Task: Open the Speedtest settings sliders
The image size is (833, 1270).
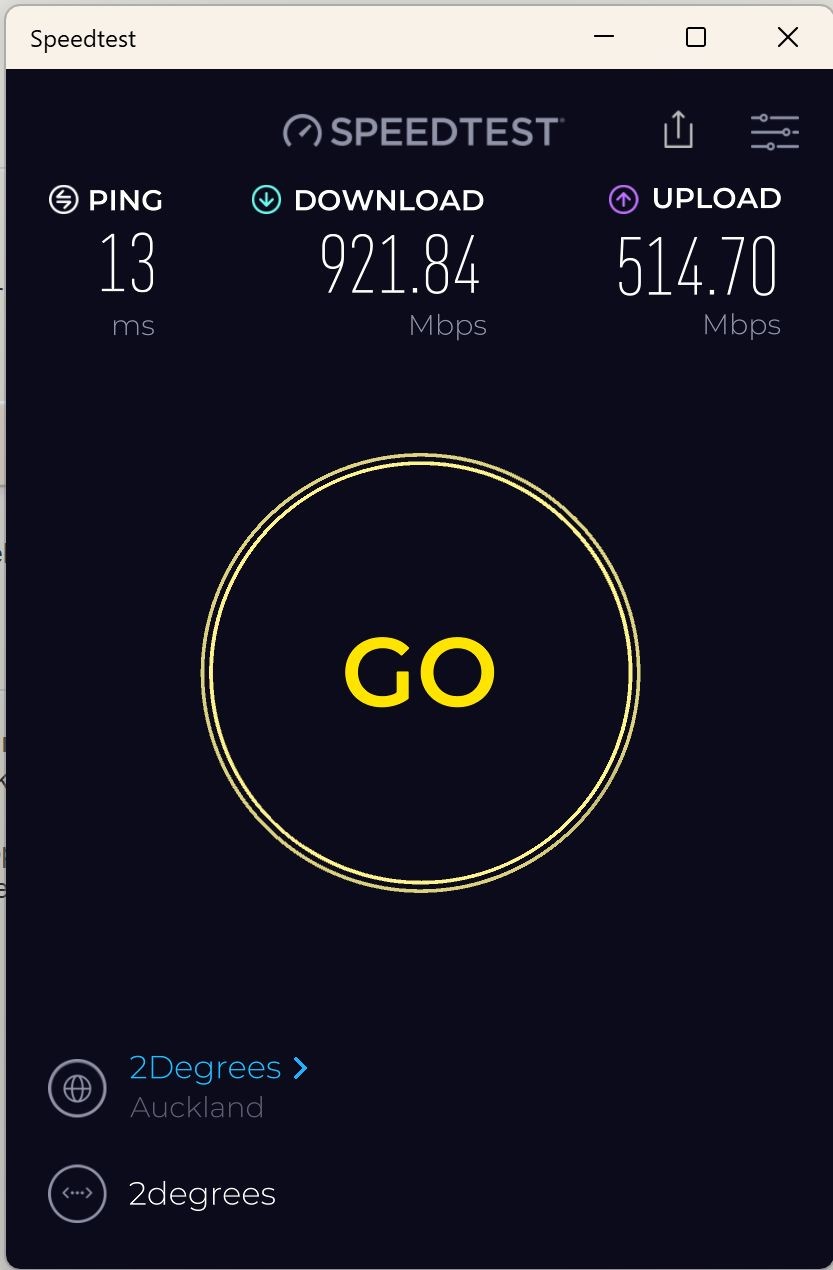Action: click(x=774, y=131)
